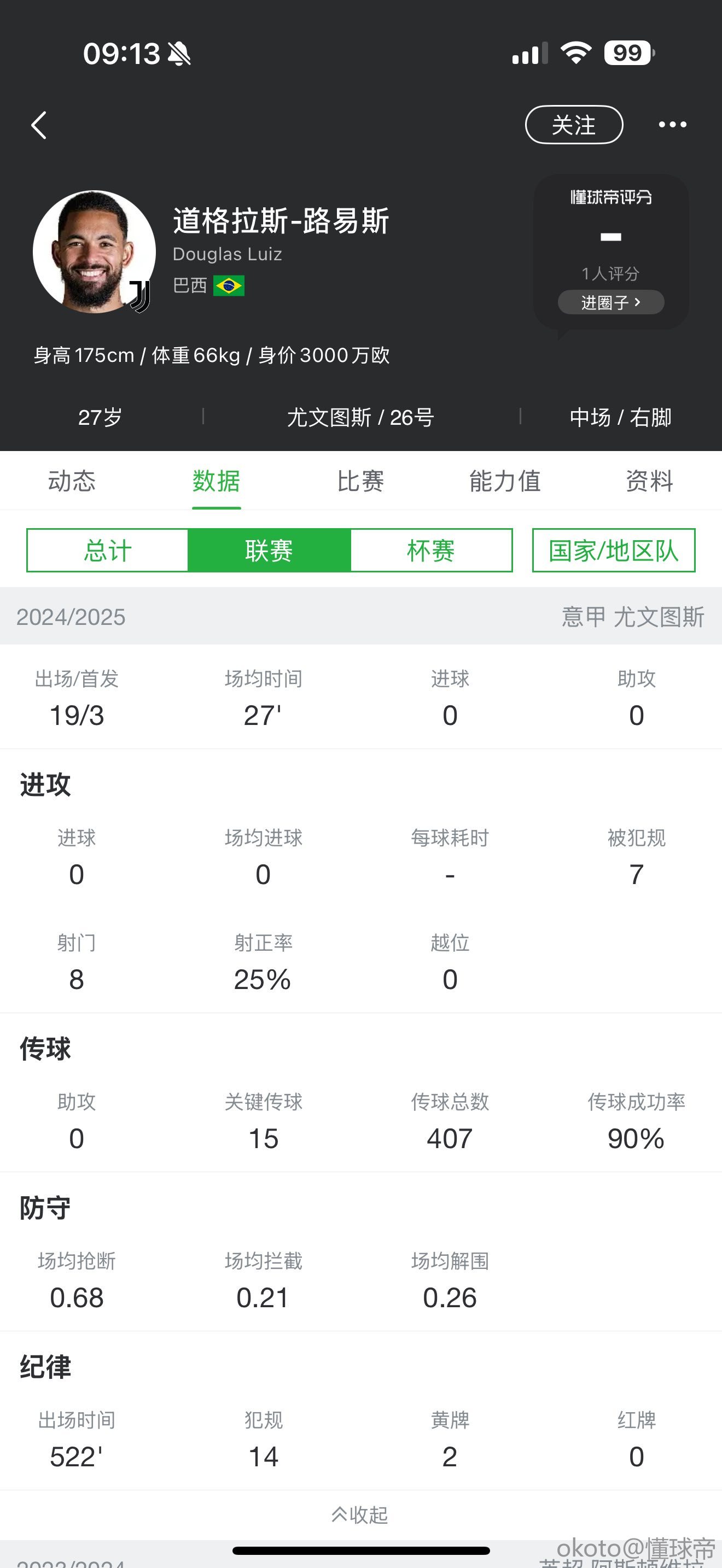The image size is (722, 1568).
Task: Open the 资料 tab
Action: pos(649,482)
